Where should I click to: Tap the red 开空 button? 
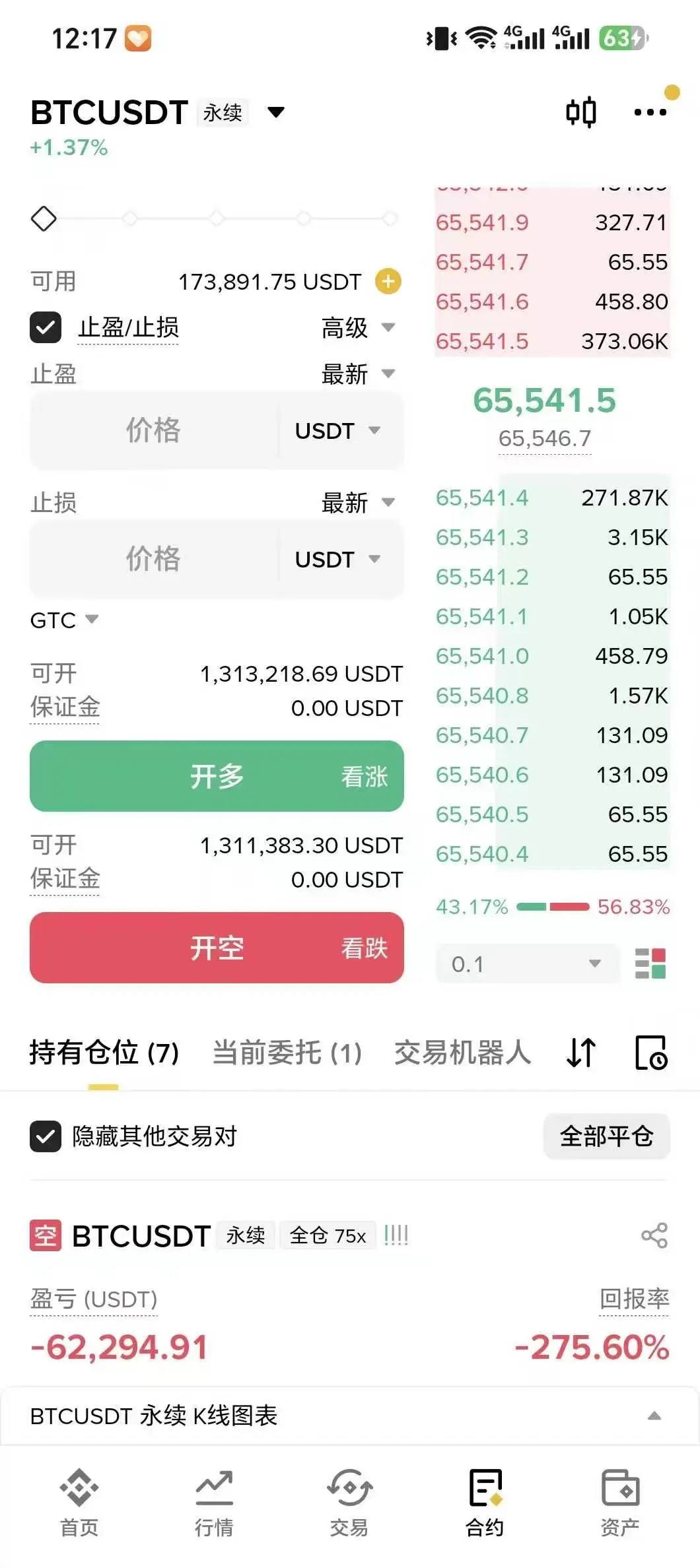click(x=217, y=948)
